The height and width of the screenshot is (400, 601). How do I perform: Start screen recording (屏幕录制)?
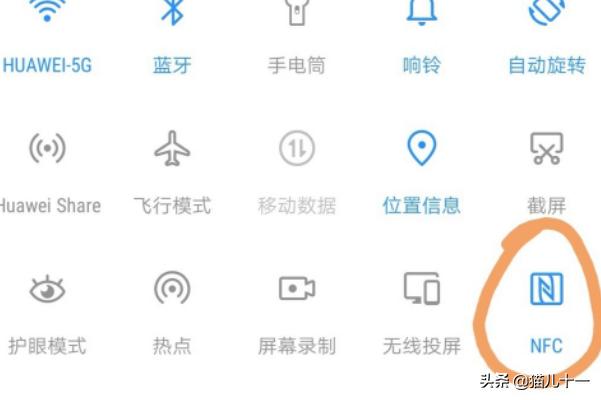[x=297, y=290]
